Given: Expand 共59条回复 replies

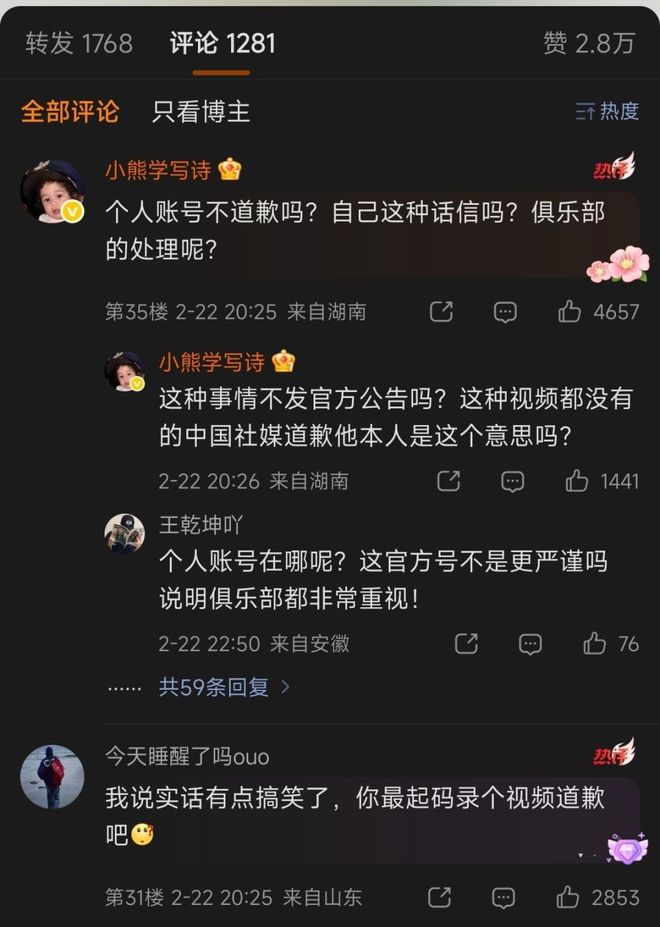Looking at the screenshot, I should point(224,687).
